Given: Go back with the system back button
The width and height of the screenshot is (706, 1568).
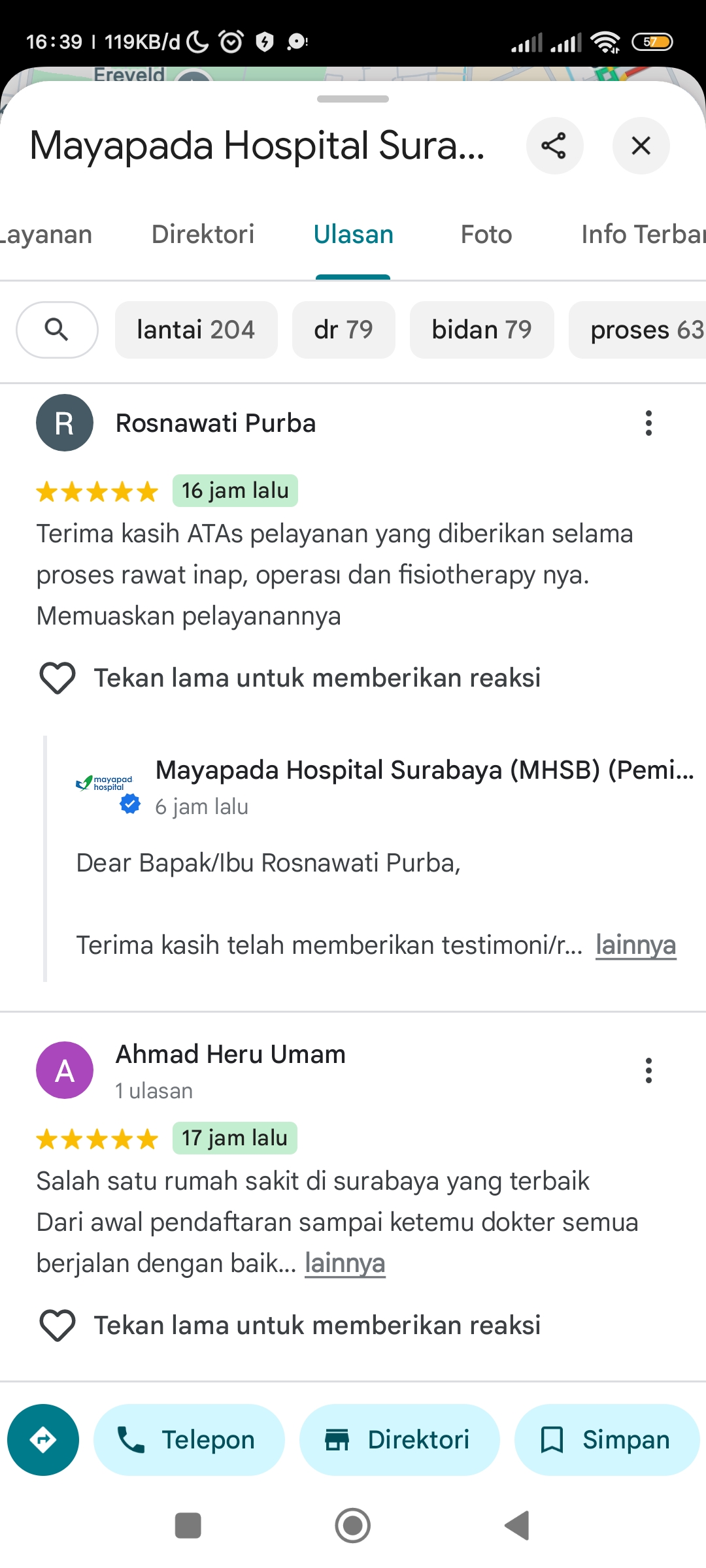Looking at the screenshot, I should tap(517, 1526).
